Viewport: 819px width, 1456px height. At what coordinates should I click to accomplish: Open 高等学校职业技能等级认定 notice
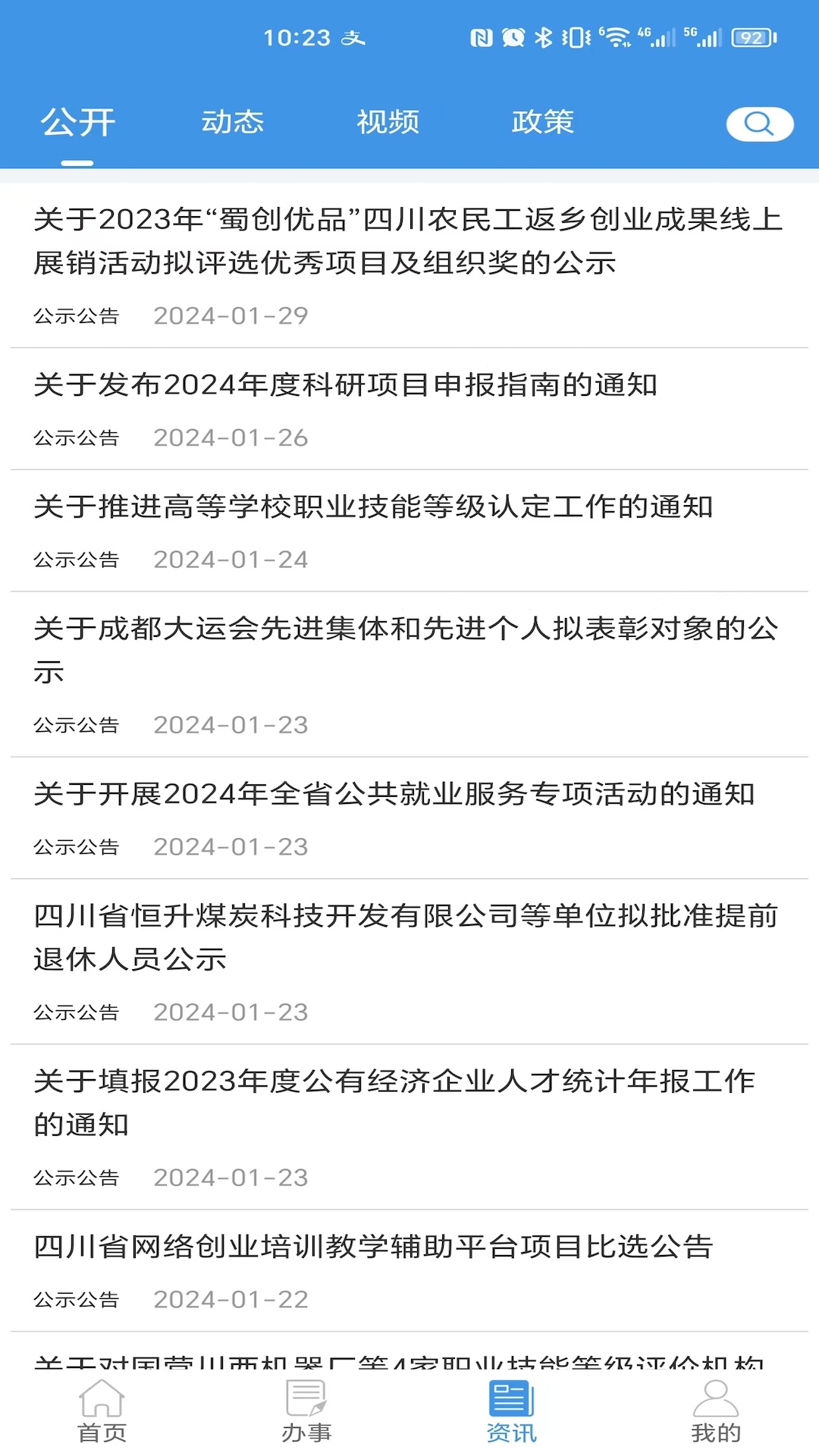click(x=373, y=507)
